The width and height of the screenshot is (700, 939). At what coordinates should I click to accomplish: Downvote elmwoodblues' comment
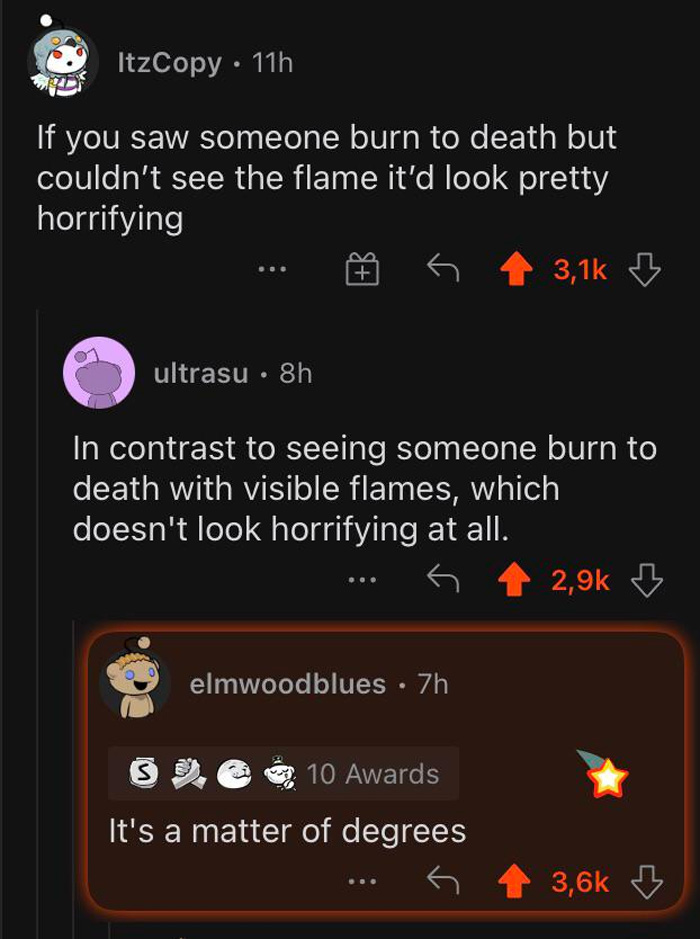click(645, 882)
